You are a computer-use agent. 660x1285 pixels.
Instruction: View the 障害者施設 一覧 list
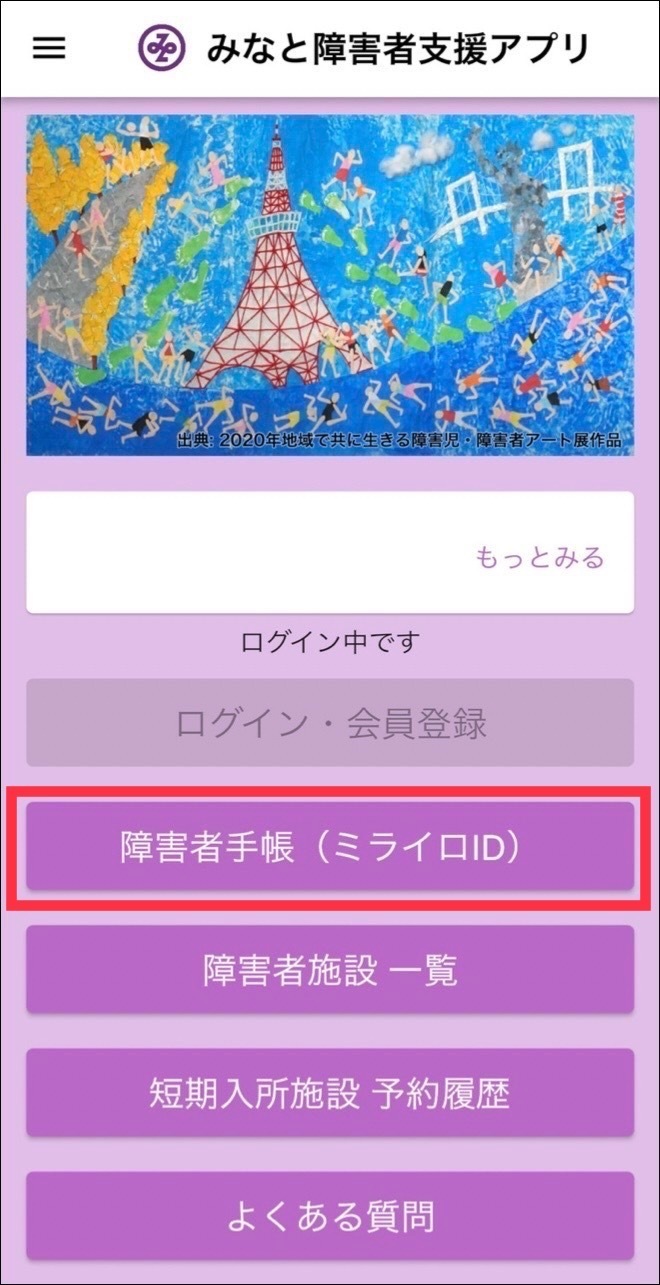[330, 969]
